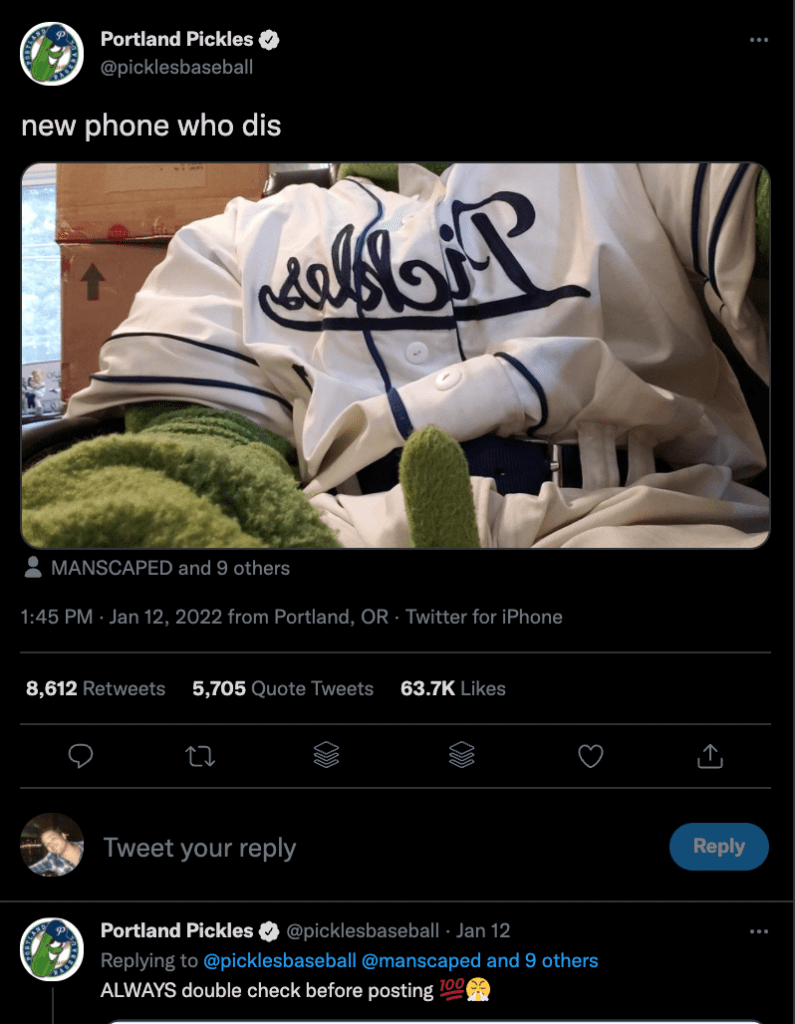Open Twitter for iPhone source link
Viewport: 795px width, 1024px height.
pos(483,617)
